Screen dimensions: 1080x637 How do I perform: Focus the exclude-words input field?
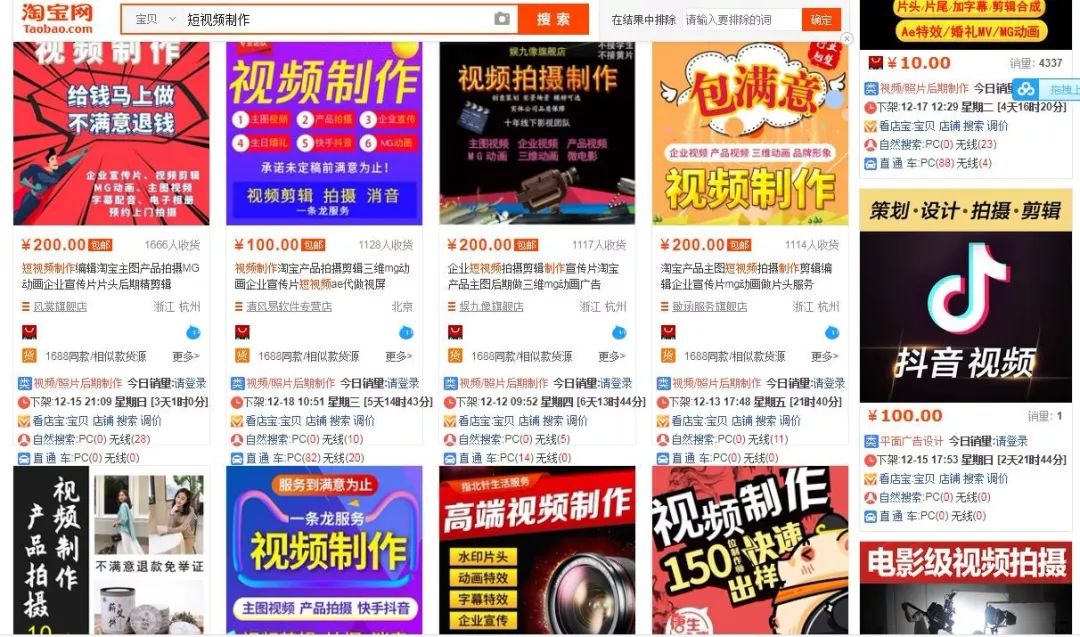click(x=740, y=20)
